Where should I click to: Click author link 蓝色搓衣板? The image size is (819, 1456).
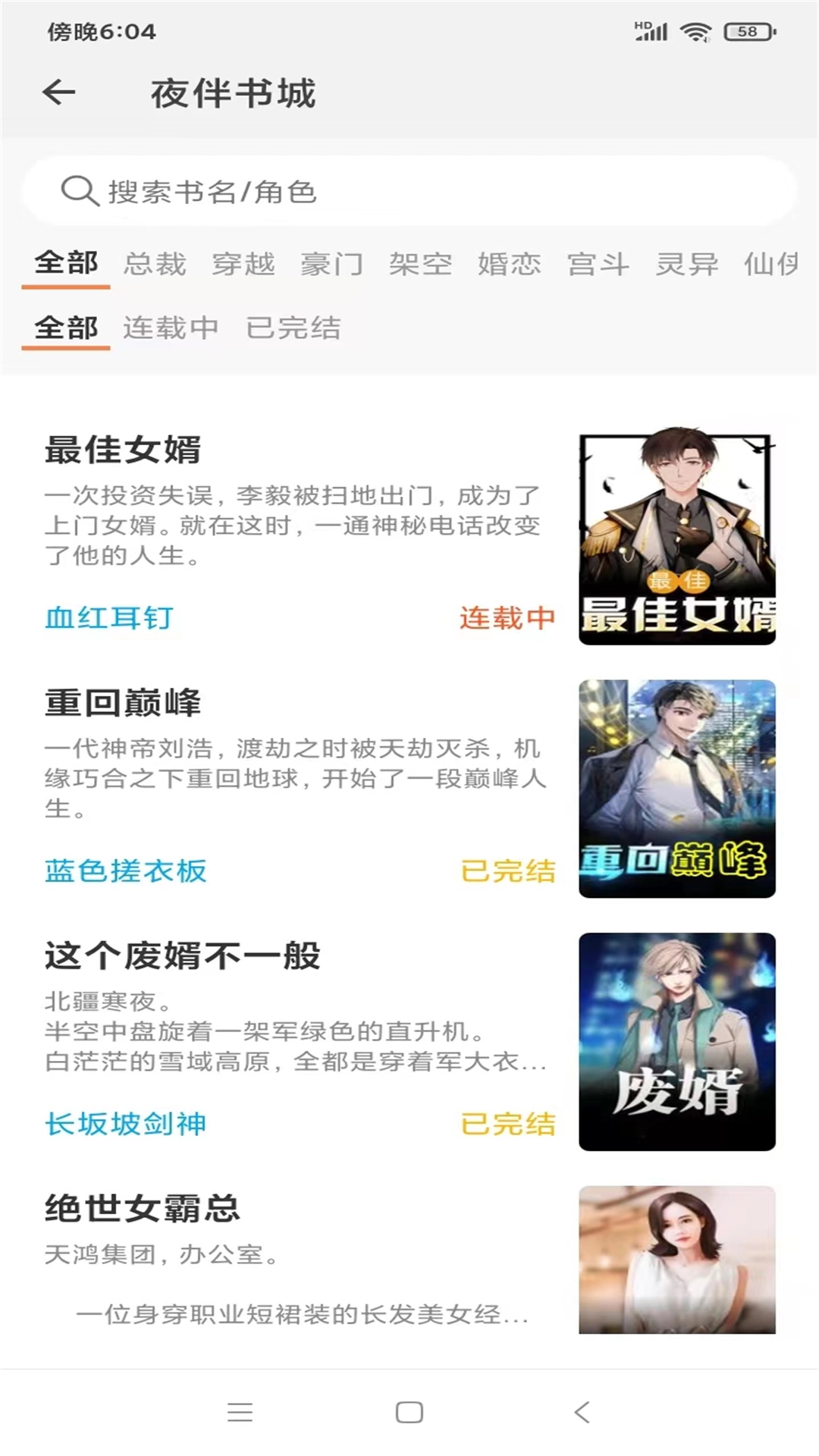(x=125, y=872)
